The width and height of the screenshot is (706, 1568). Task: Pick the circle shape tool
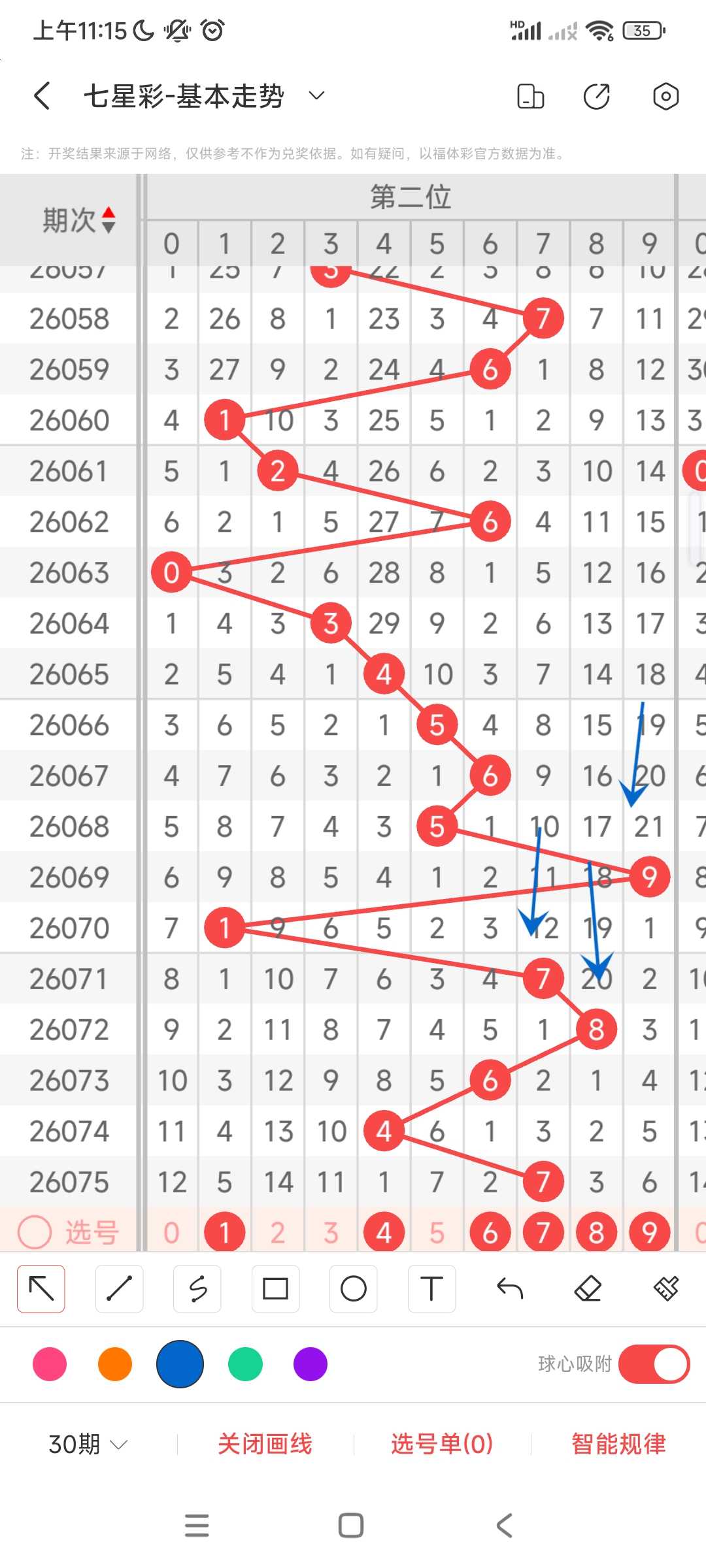click(354, 1288)
